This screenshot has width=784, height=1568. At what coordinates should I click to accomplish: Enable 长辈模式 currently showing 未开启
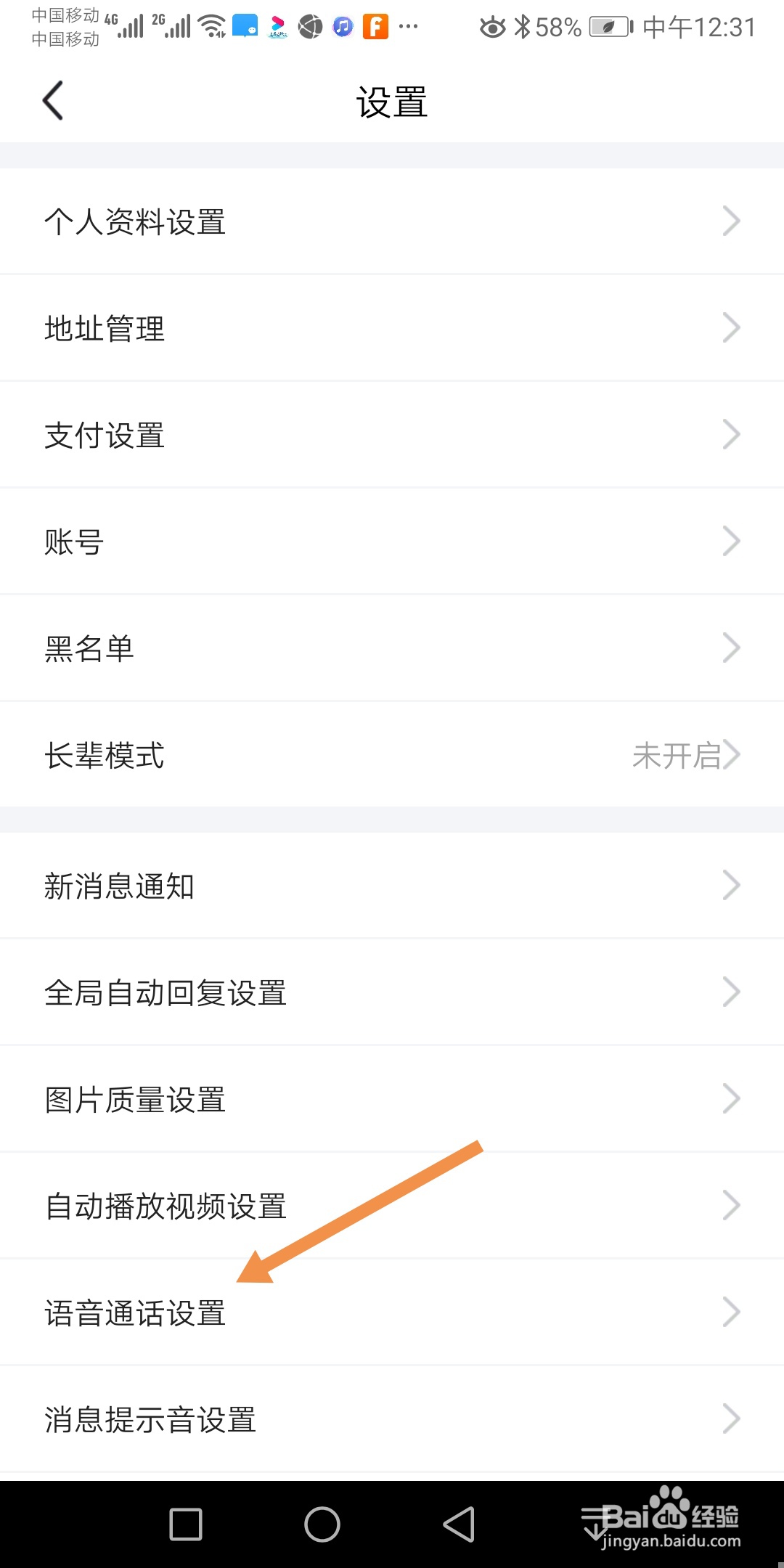tap(392, 755)
